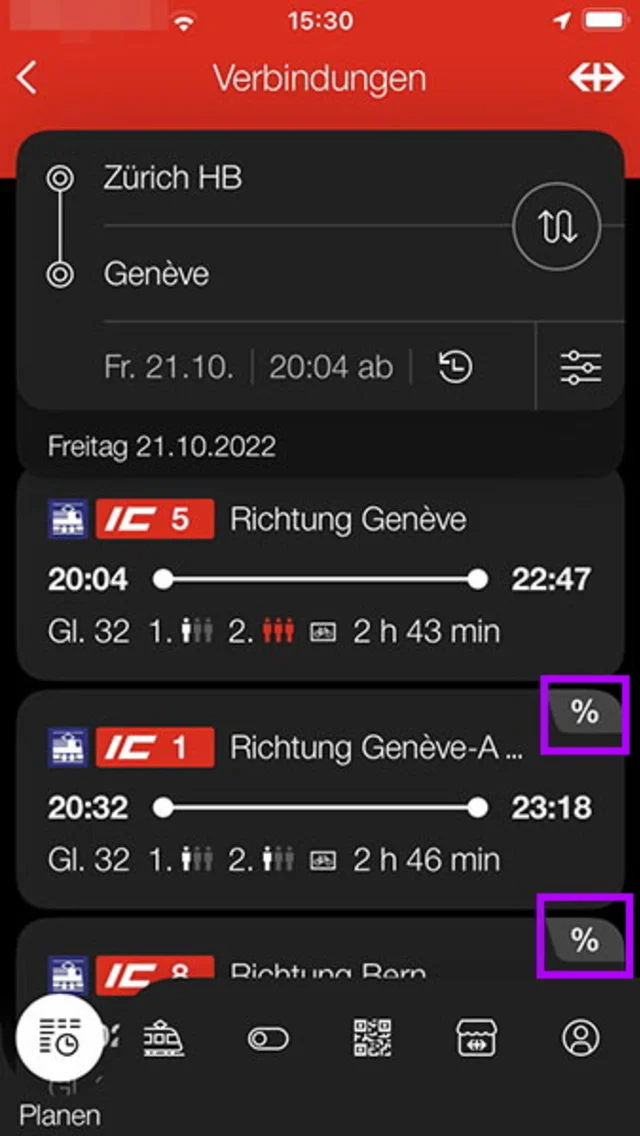
Task: Switch to the Planen tab
Action: (x=60, y=1041)
